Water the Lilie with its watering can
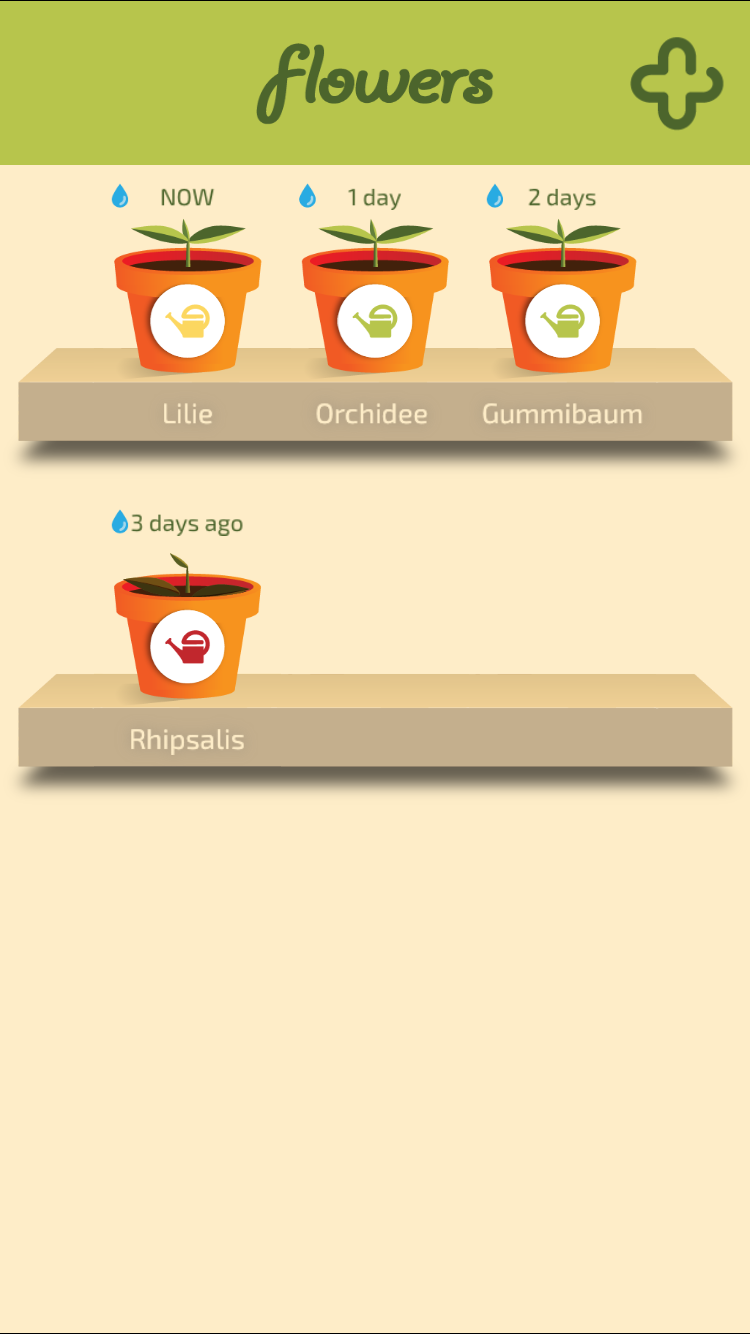Screen dimensions: 750x1334 pyautogui.click(x=187, y=321)
